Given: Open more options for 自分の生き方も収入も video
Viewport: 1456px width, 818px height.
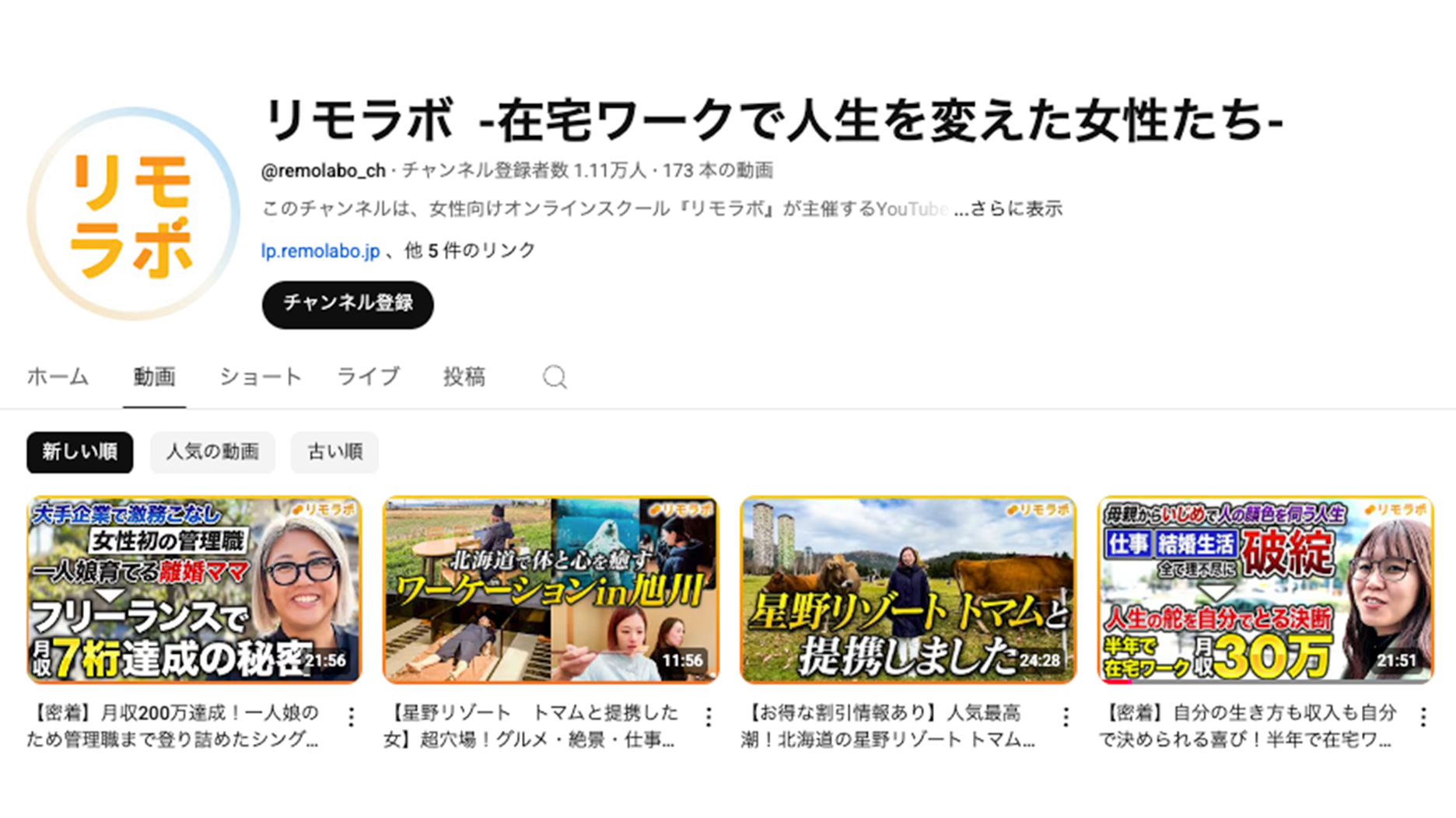Looking at the screenshot, I should [1423, 717].
